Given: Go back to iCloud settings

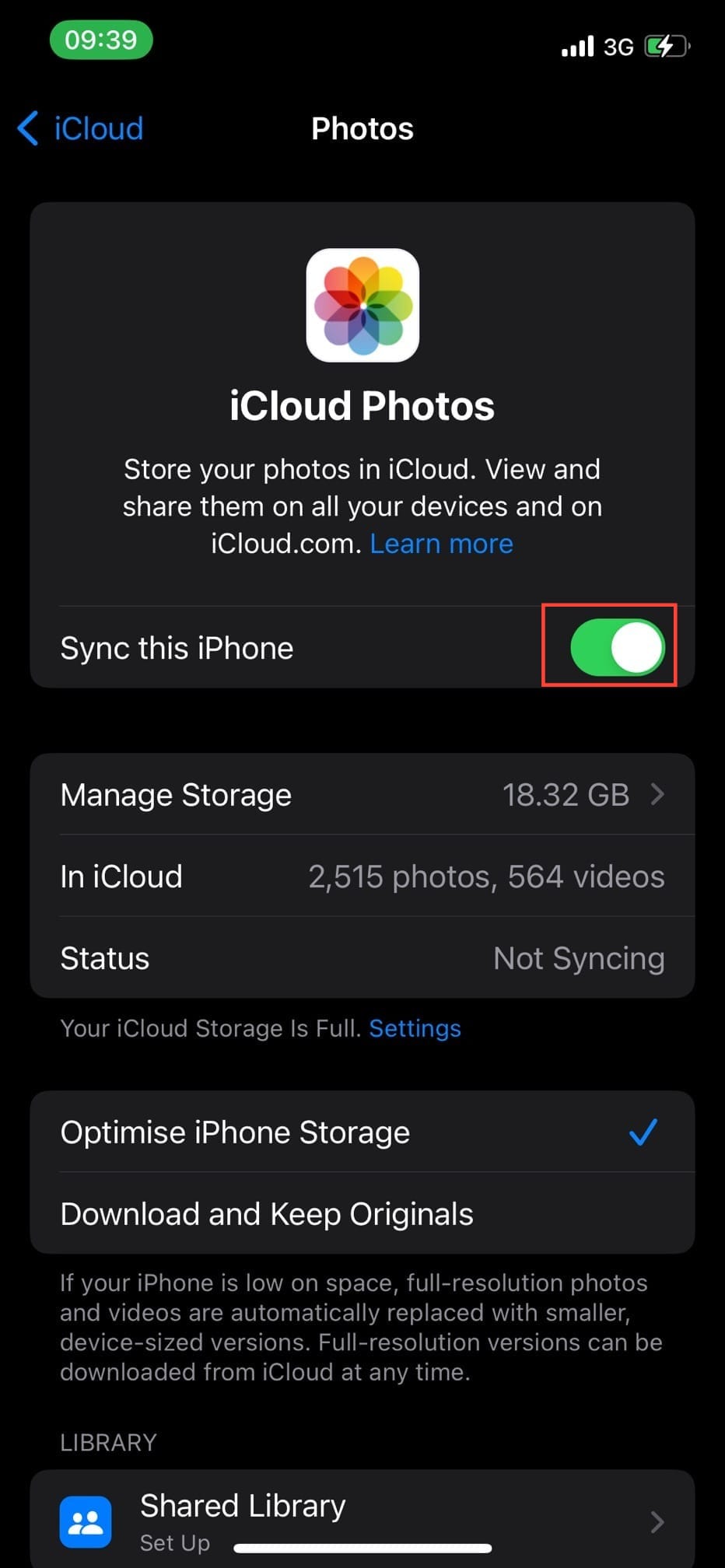Looking at the screenshot, I should pyautogui.click(x=81, y=128).
